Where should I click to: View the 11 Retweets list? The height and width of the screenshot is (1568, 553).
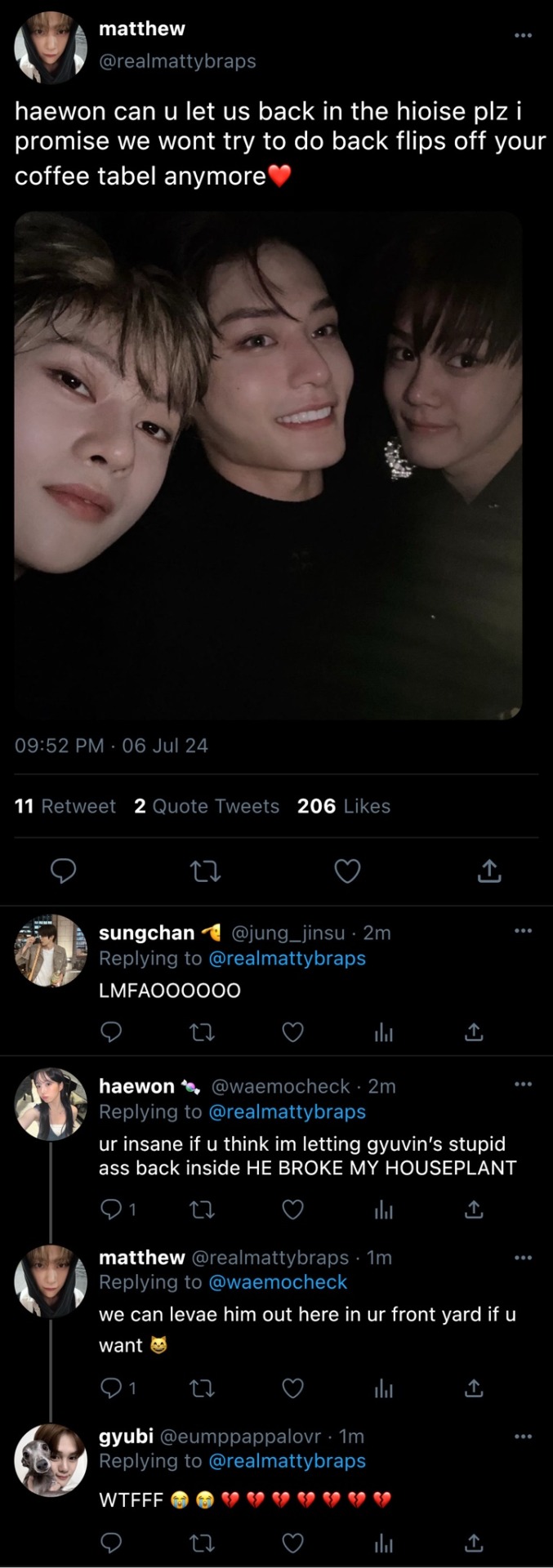pos(65,806)
